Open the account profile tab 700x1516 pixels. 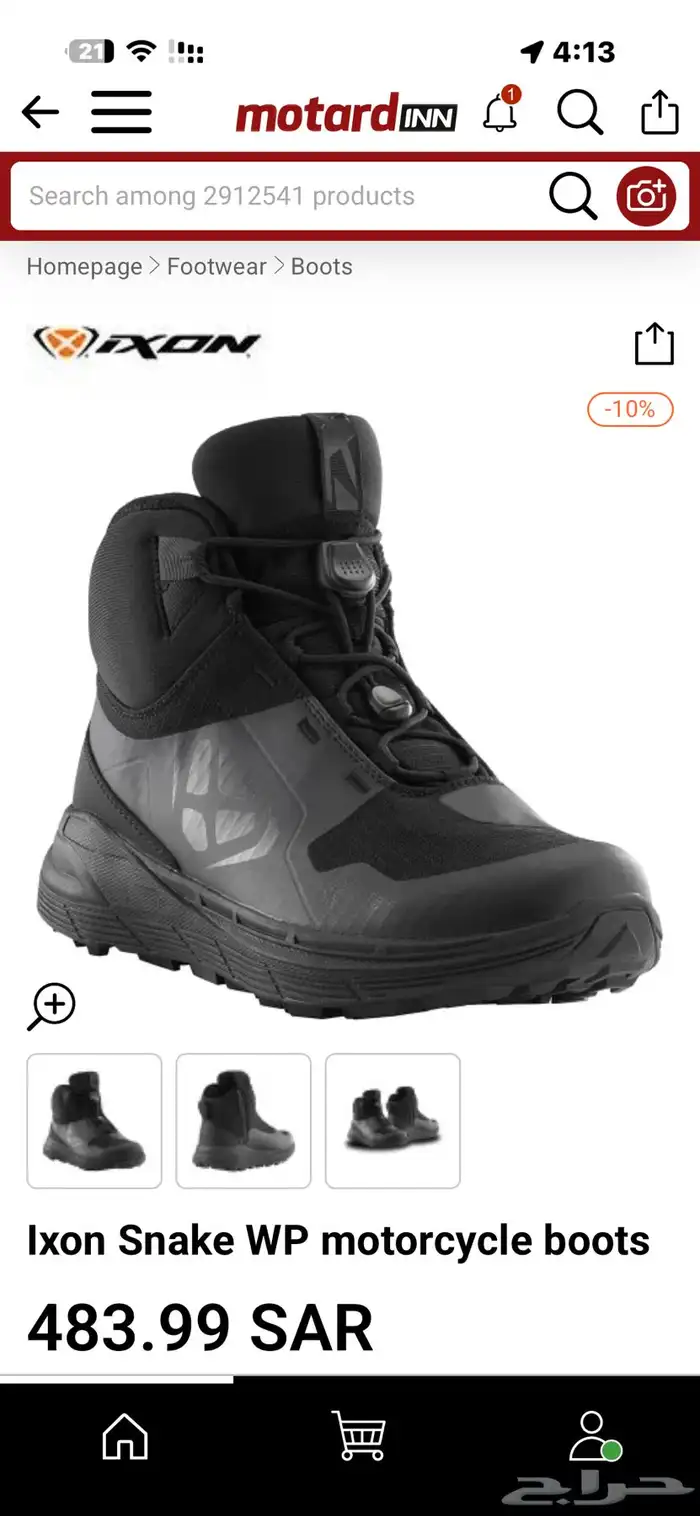tap(593, 1438)
